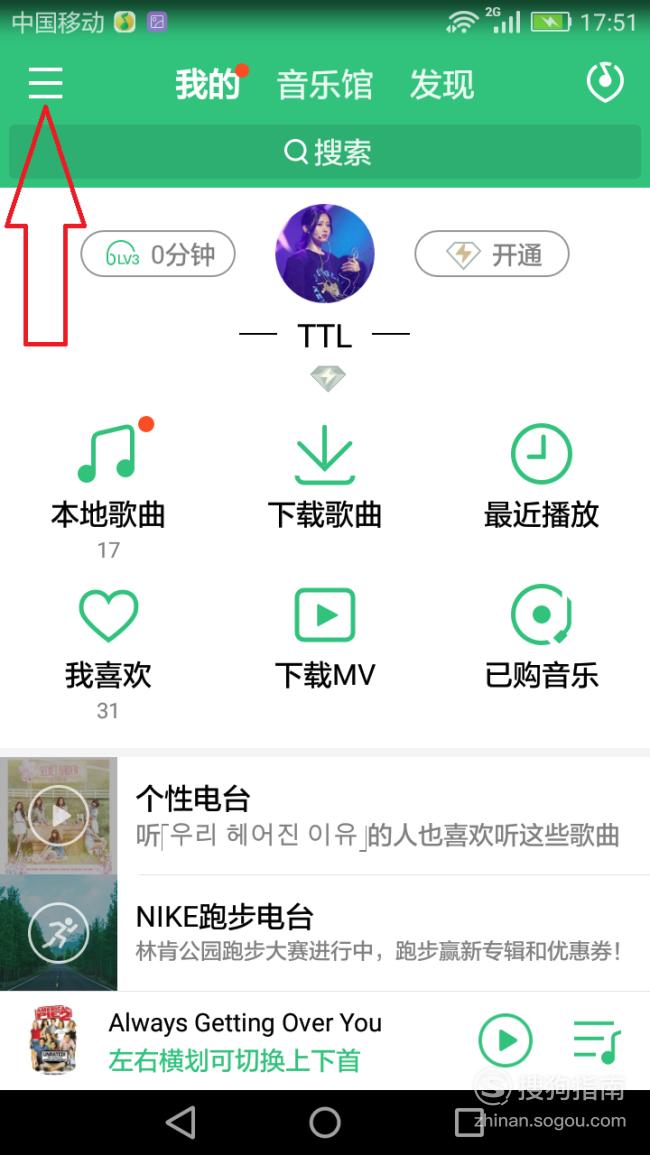Open NIKE跑步电台 running radio
The height and width of the screenshot is (1155, 650).
tap(325, 933)
